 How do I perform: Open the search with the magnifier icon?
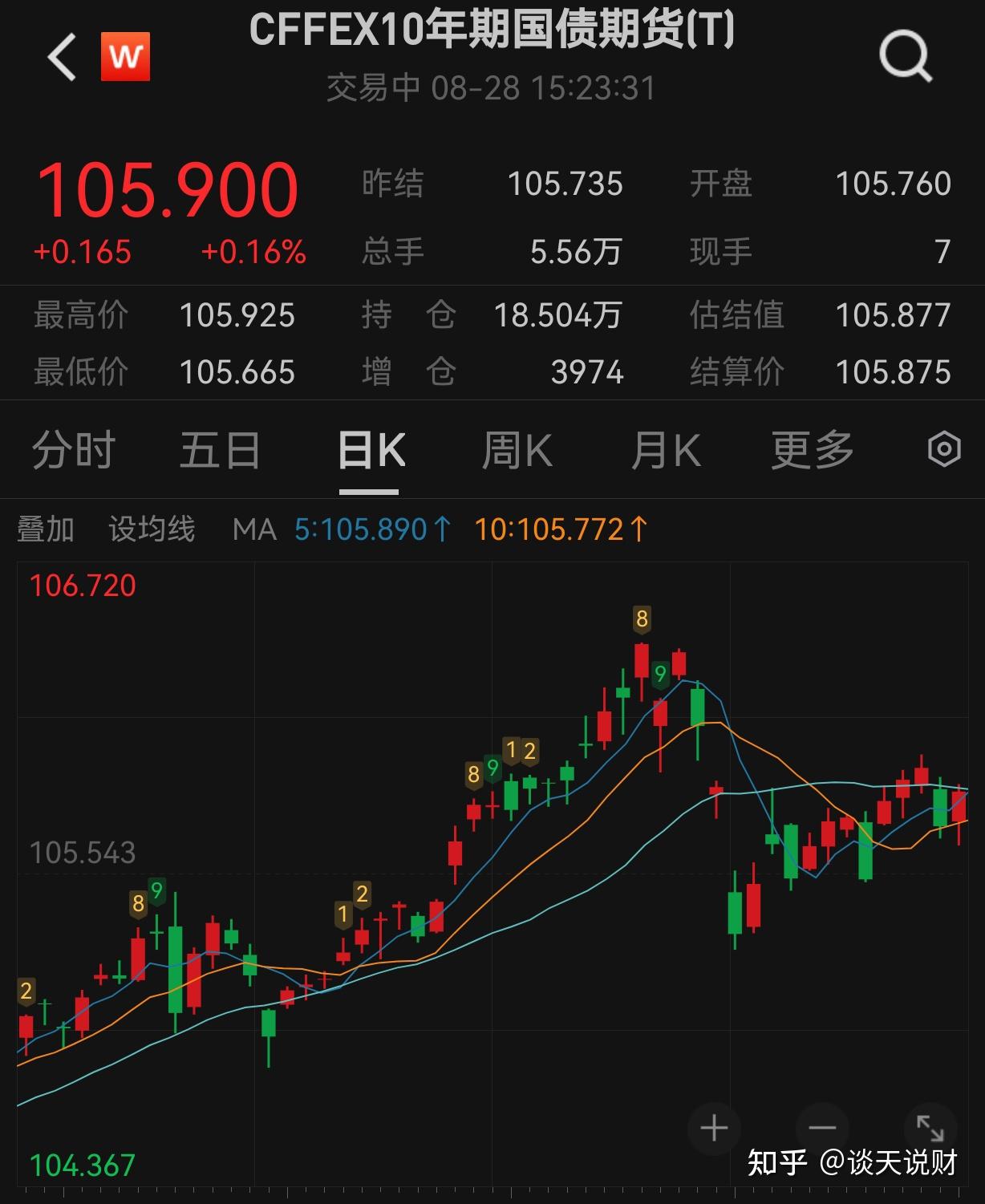click(x=905, y=55)
